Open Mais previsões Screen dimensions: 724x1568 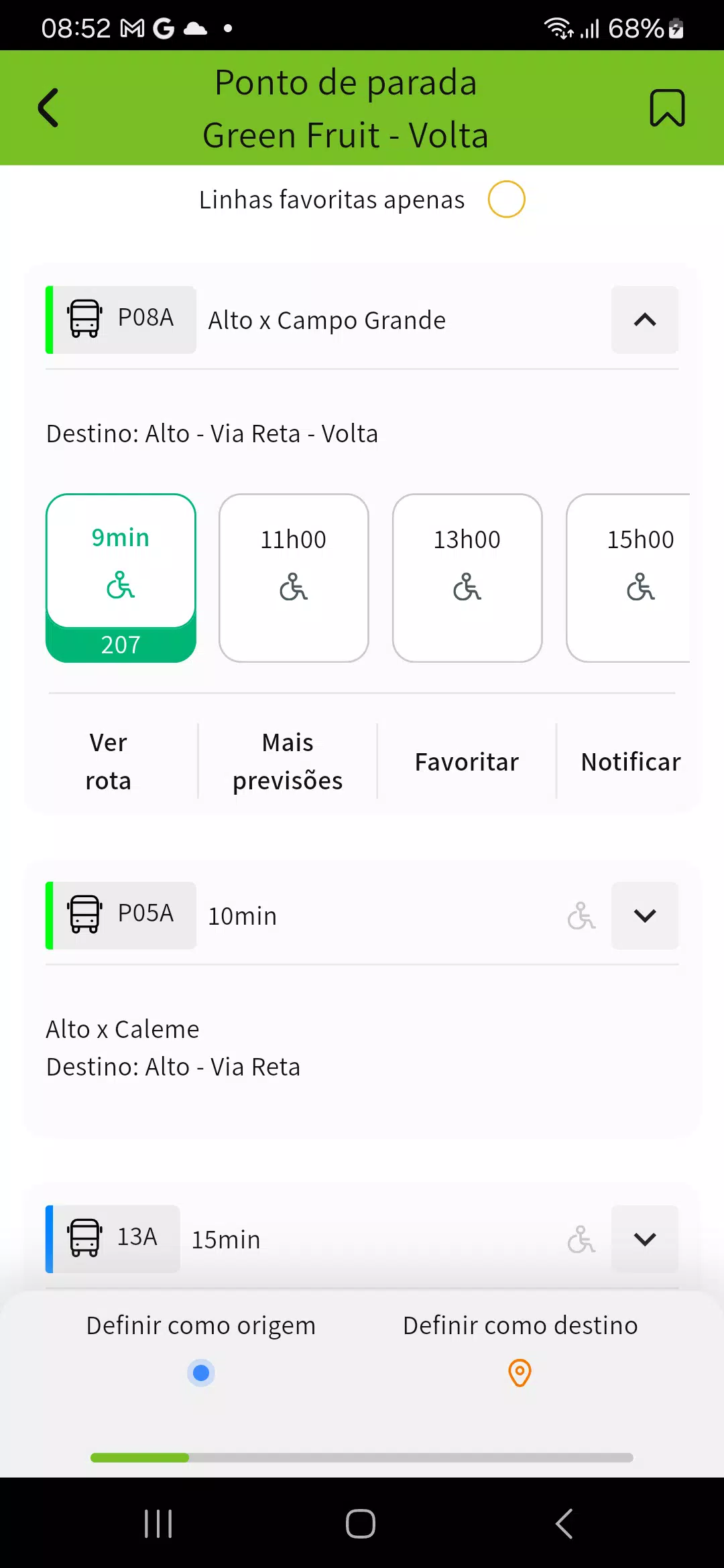point(287,761)
